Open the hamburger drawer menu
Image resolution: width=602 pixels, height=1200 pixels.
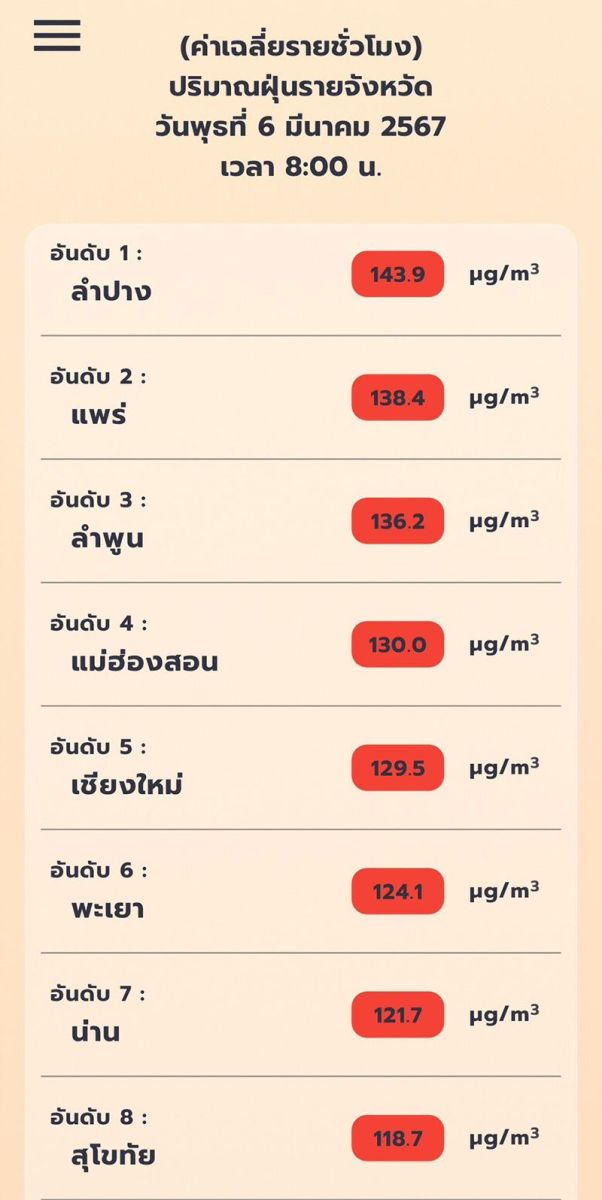pos(56,35)
